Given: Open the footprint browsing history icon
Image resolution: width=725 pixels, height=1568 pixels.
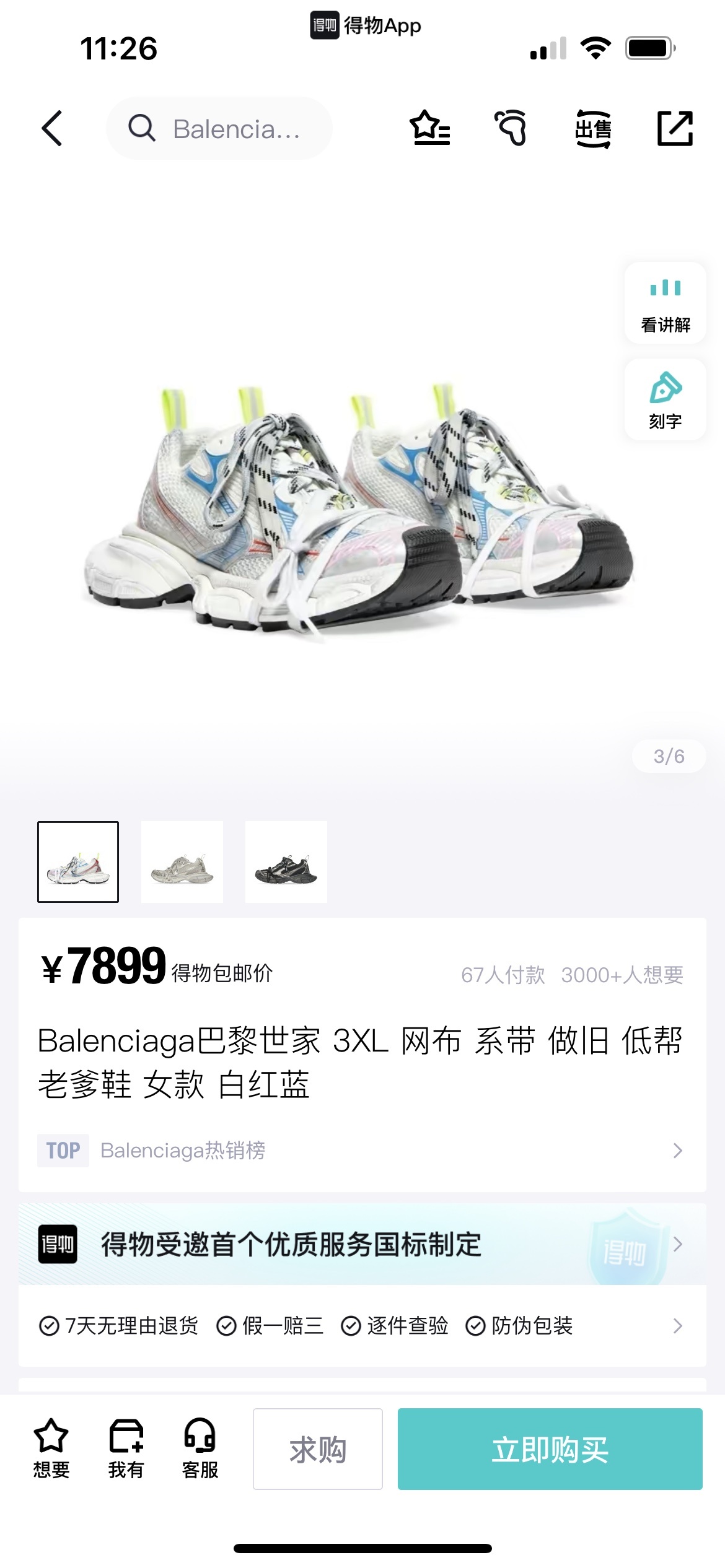Looking at the screenshot, I should click(x=511, y=129).
